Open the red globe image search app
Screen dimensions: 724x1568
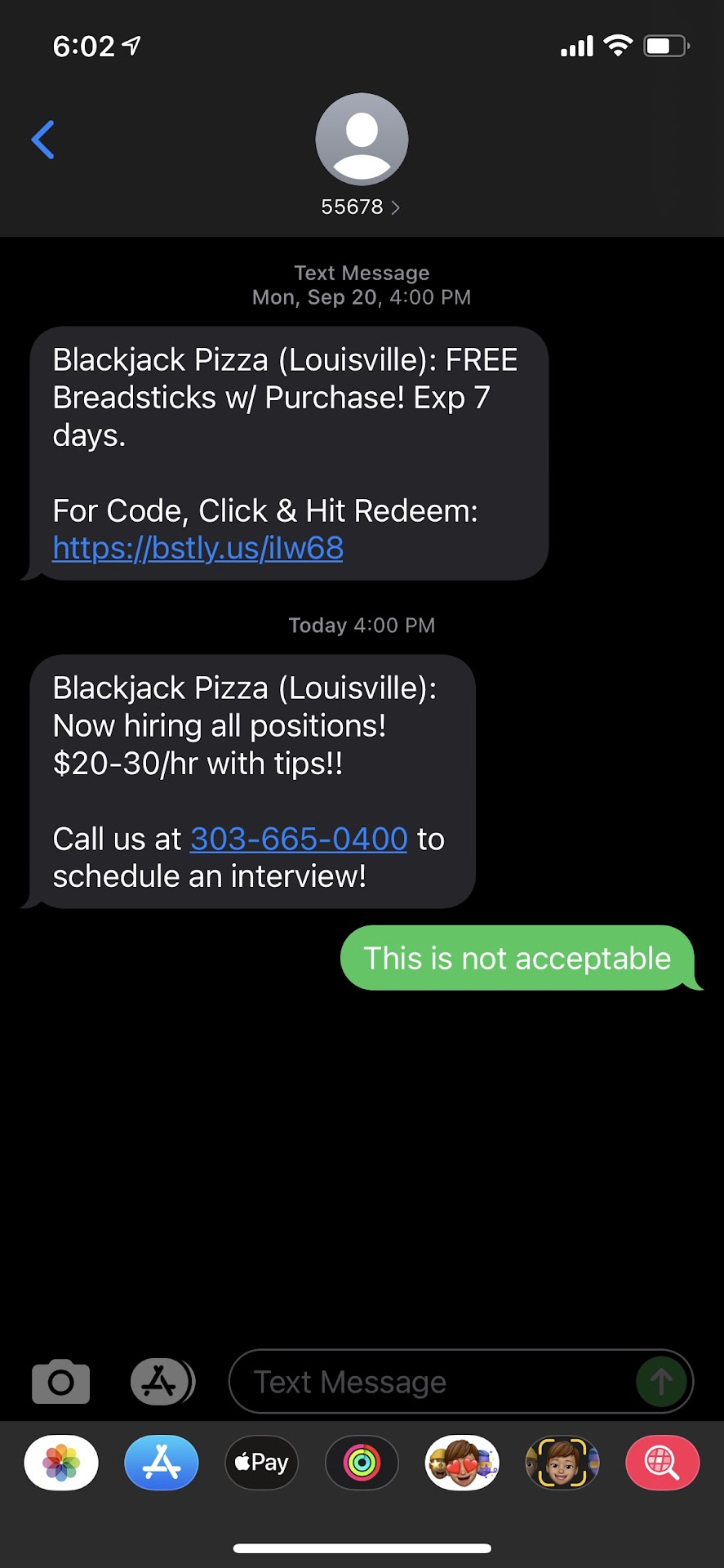[662, 1463]
